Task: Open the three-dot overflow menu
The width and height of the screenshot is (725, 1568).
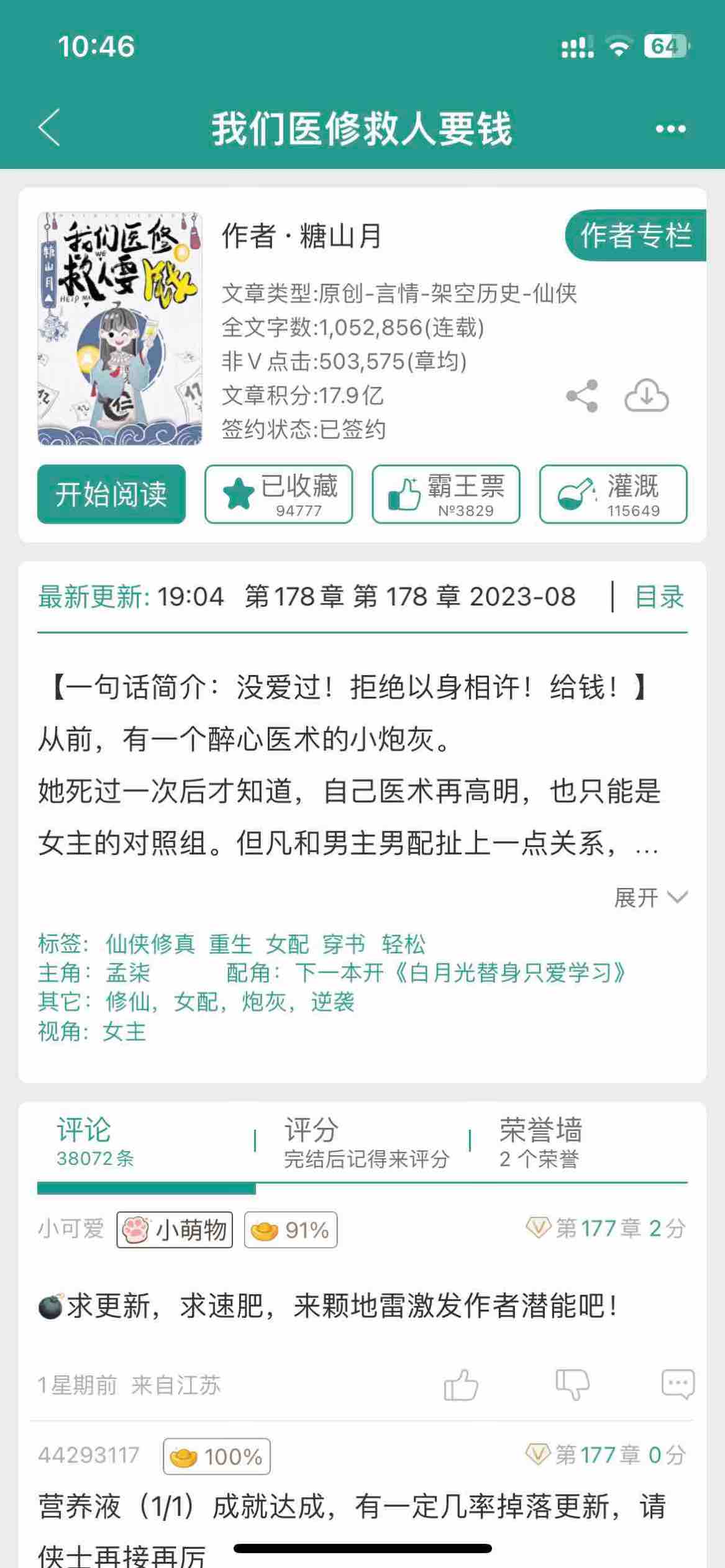Action: pos(670,129)
